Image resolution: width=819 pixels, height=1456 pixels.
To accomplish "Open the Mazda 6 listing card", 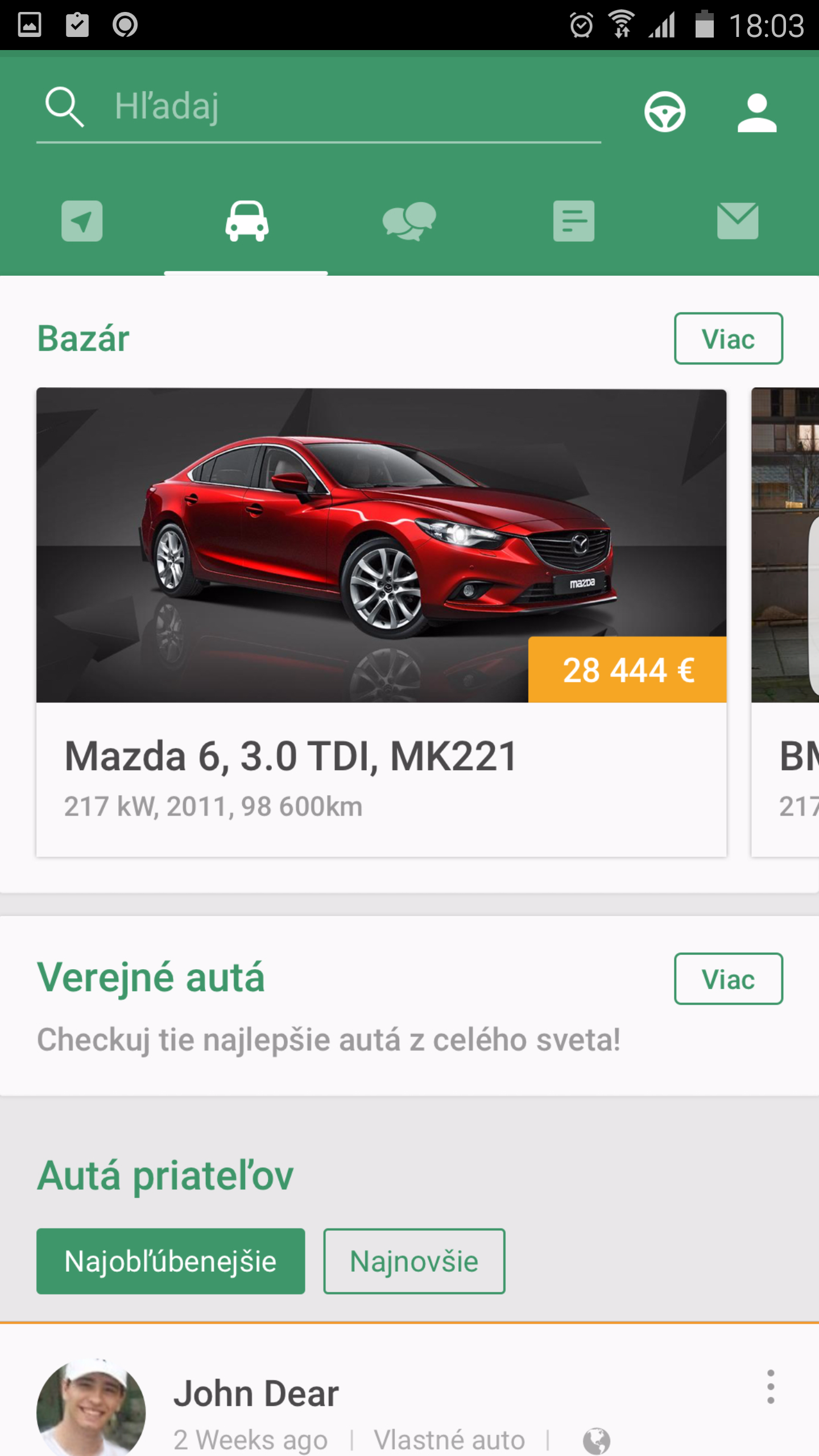I will [381, 623].
